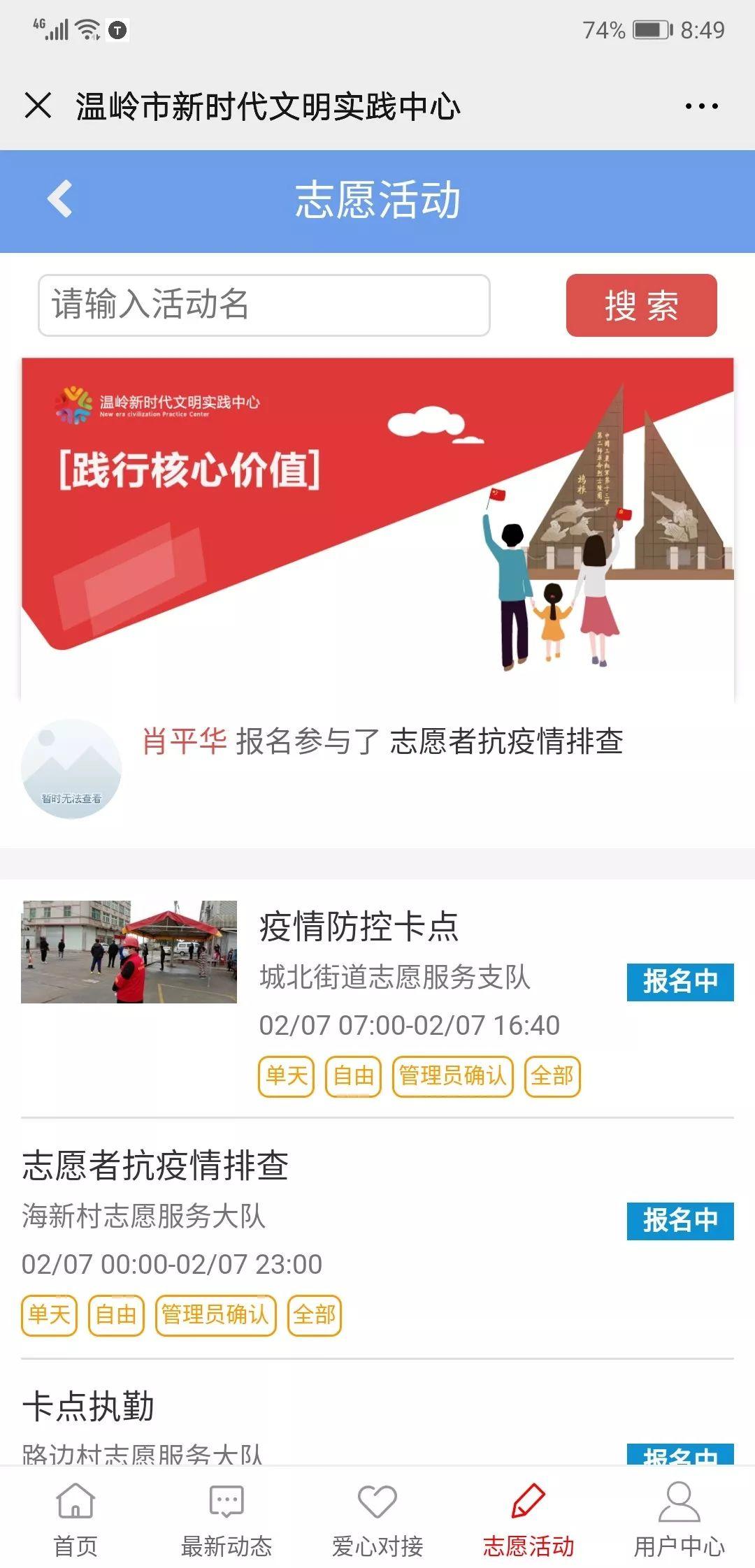Go back from 志愿活动 page
The width and height of the screenshot is (755, 1568).
coord(60,199)
